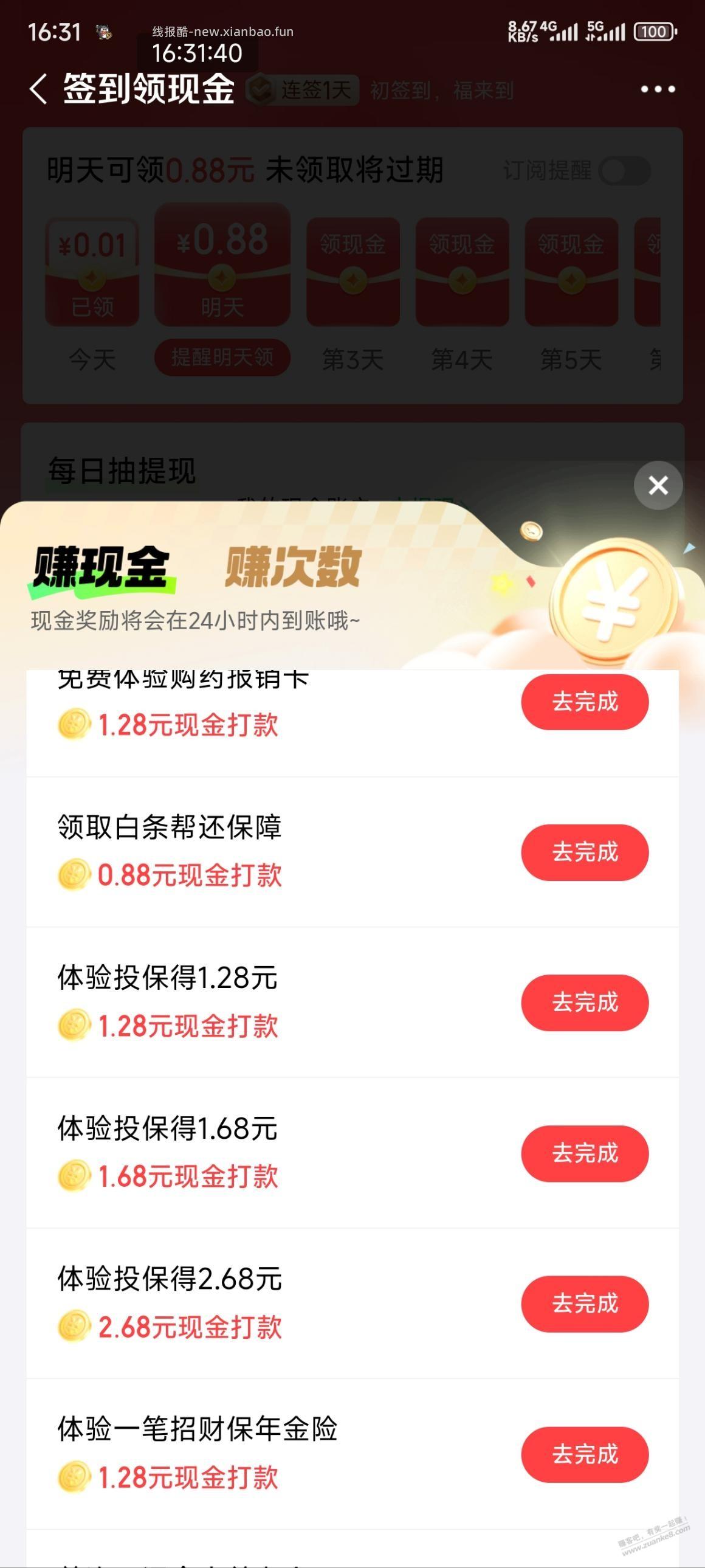Close the reward popup with the X
Image resolution: width=705 pixels, height=1568 pixels.
(658, 485)
